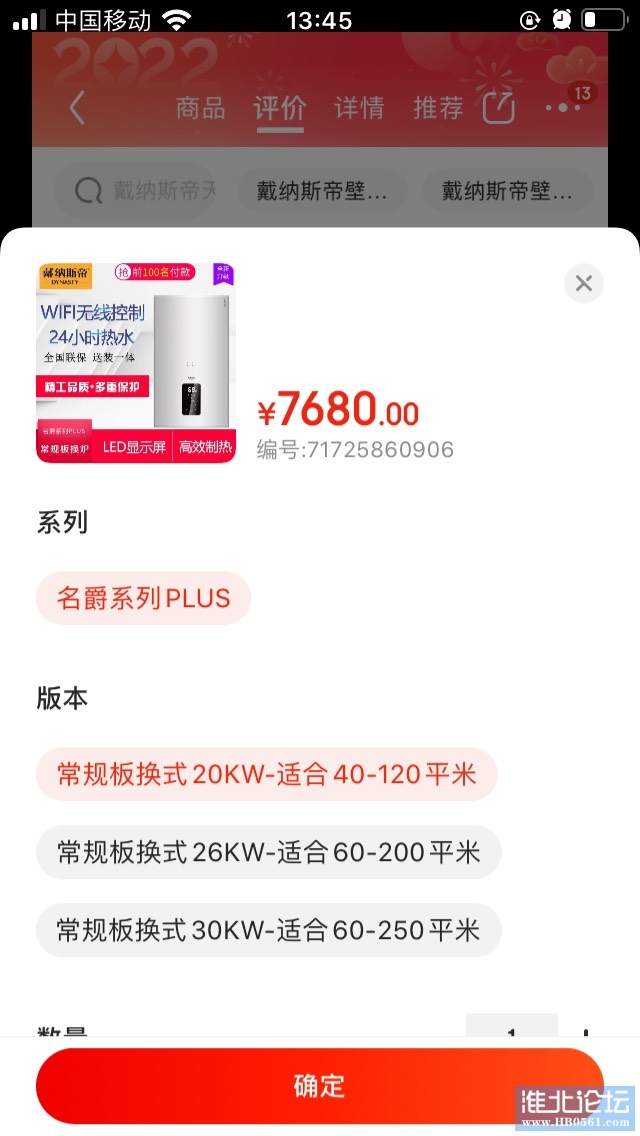Image resolution: width=640 pixels, height=1136 pixels.
Task: Share this product
Action: pos(499,108)
